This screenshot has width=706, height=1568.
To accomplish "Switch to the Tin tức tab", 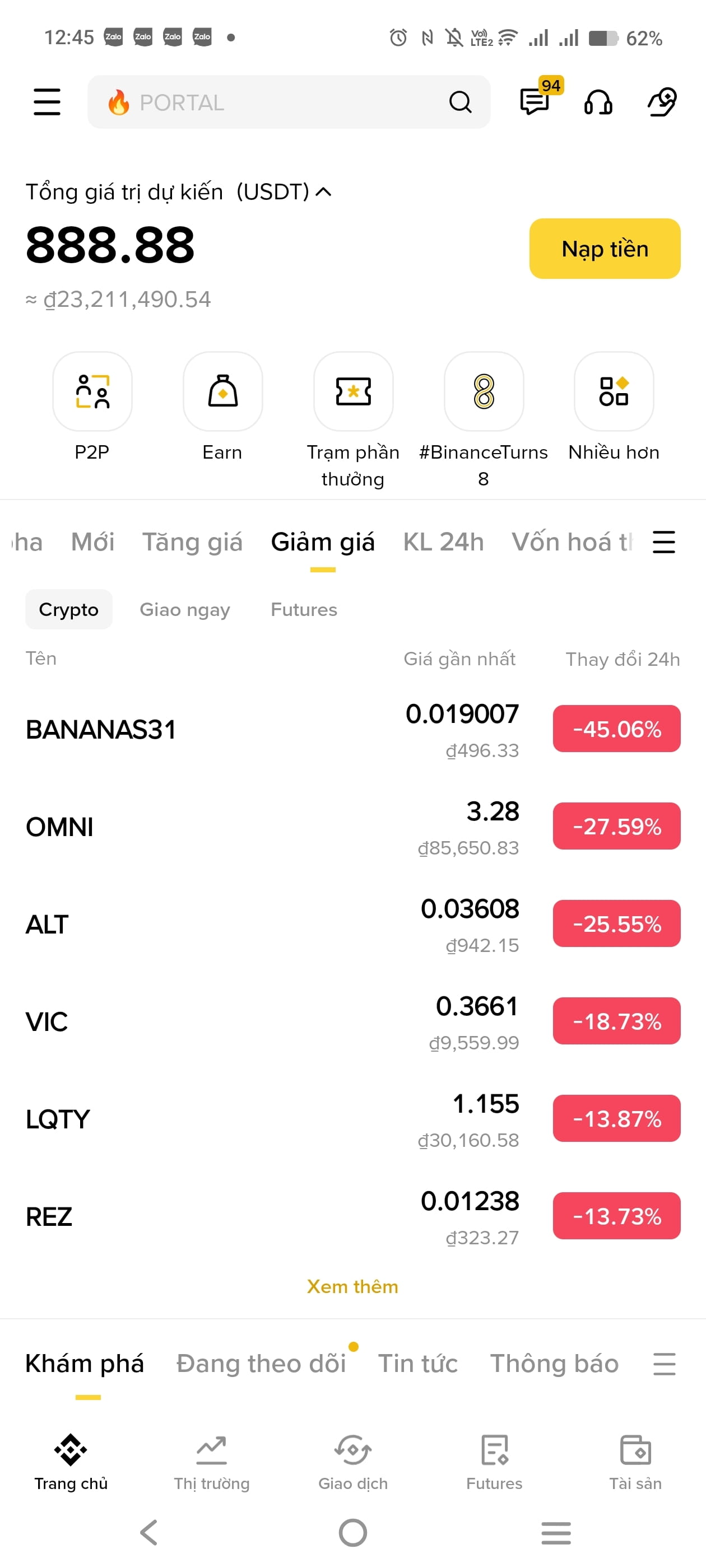I will pos(417,1364).
